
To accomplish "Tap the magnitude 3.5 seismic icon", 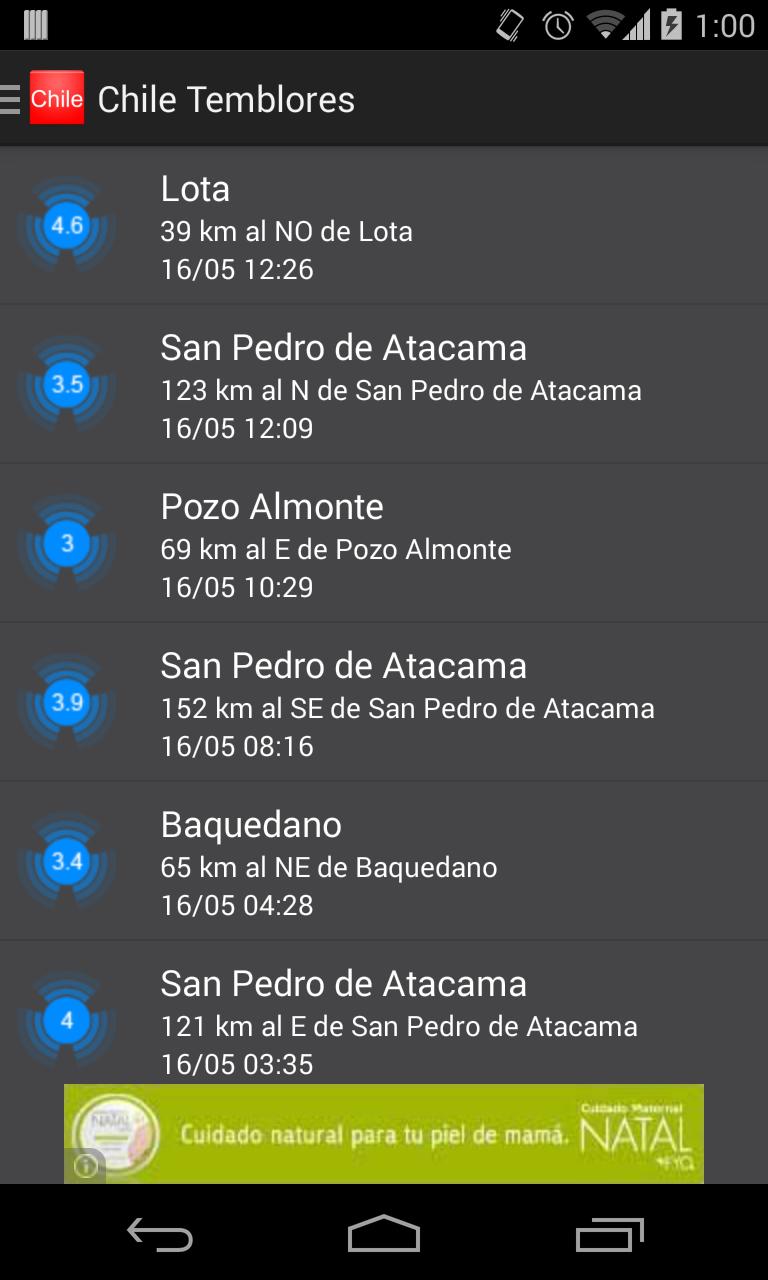I will (66, 382).
